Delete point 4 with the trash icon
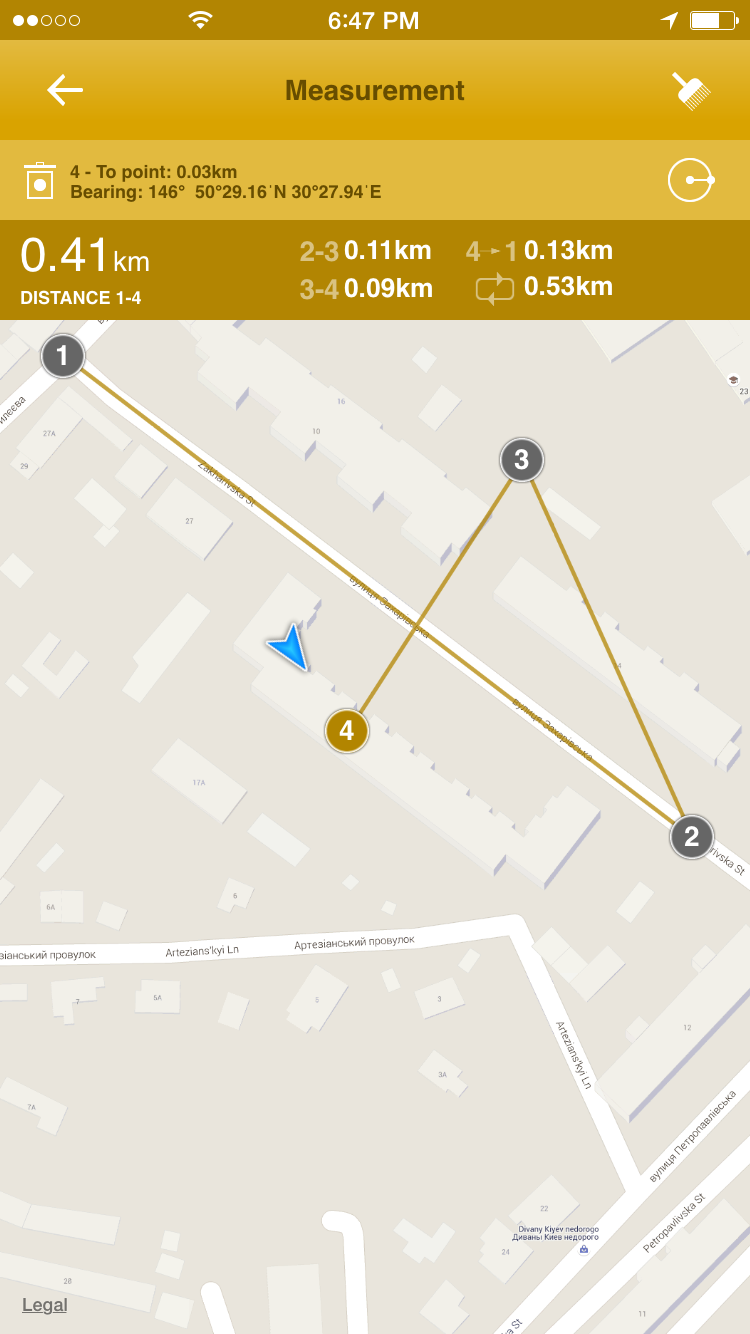The image size is (750, 1334). tap(40, 181)
